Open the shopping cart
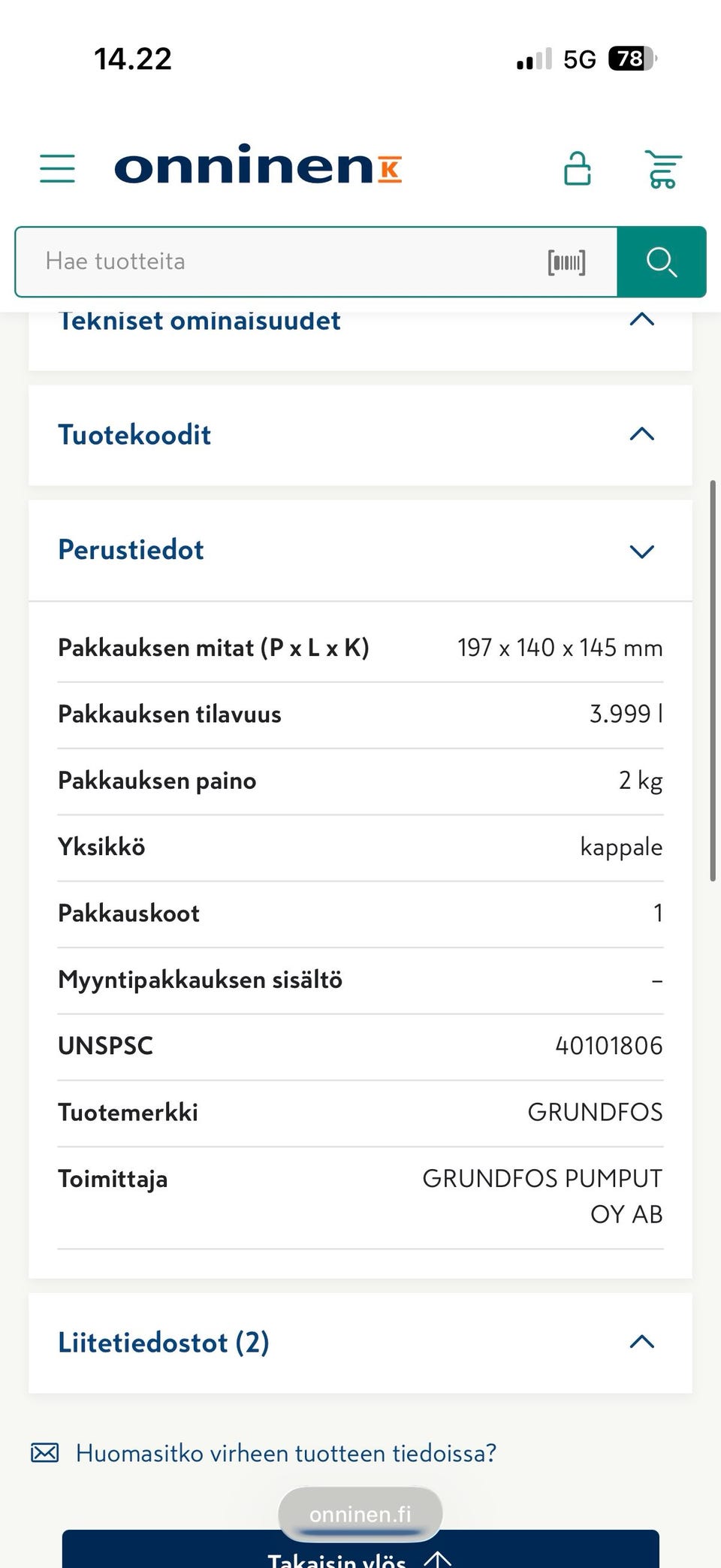The height and width of the screenshot is (1568, 721). click(662, 169)
